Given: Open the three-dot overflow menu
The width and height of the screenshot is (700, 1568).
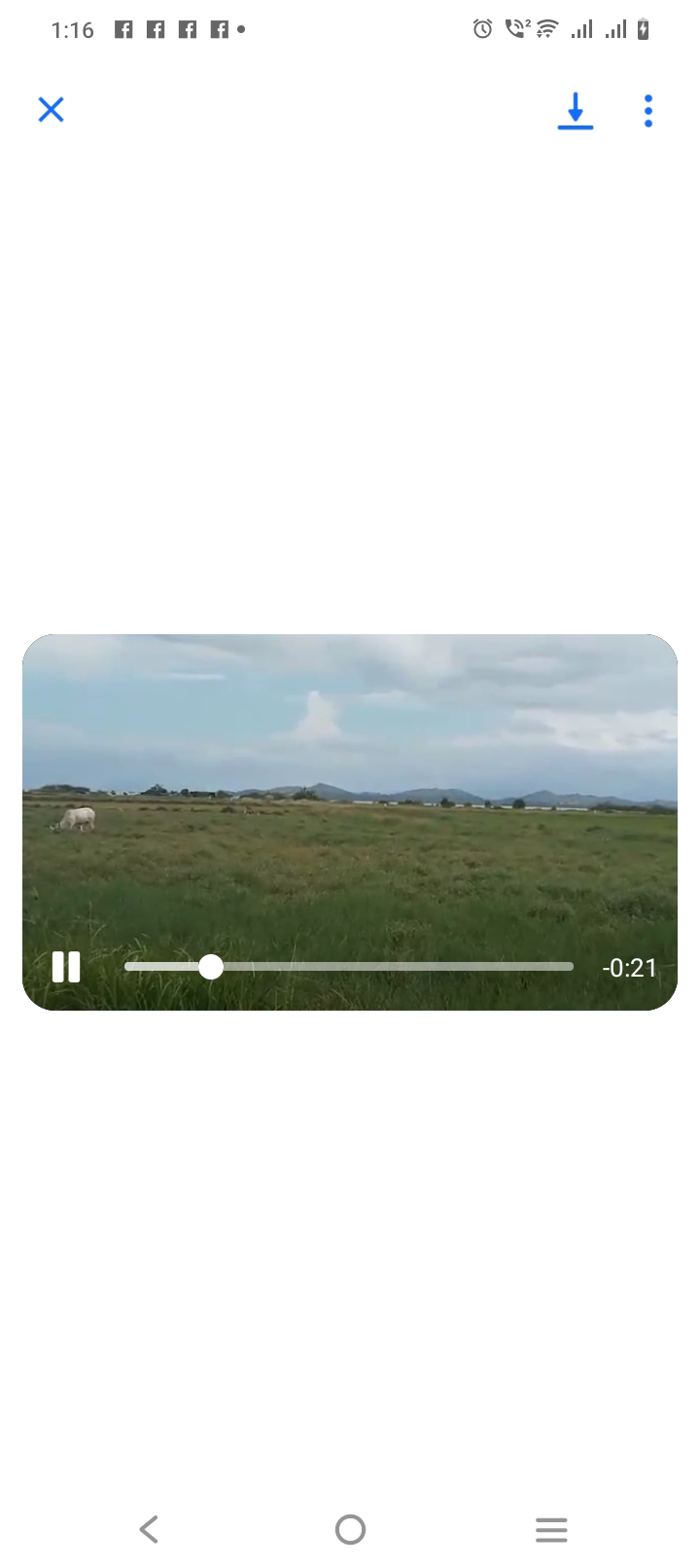Looking at the screenshot, I should click(x=648, y=111).
